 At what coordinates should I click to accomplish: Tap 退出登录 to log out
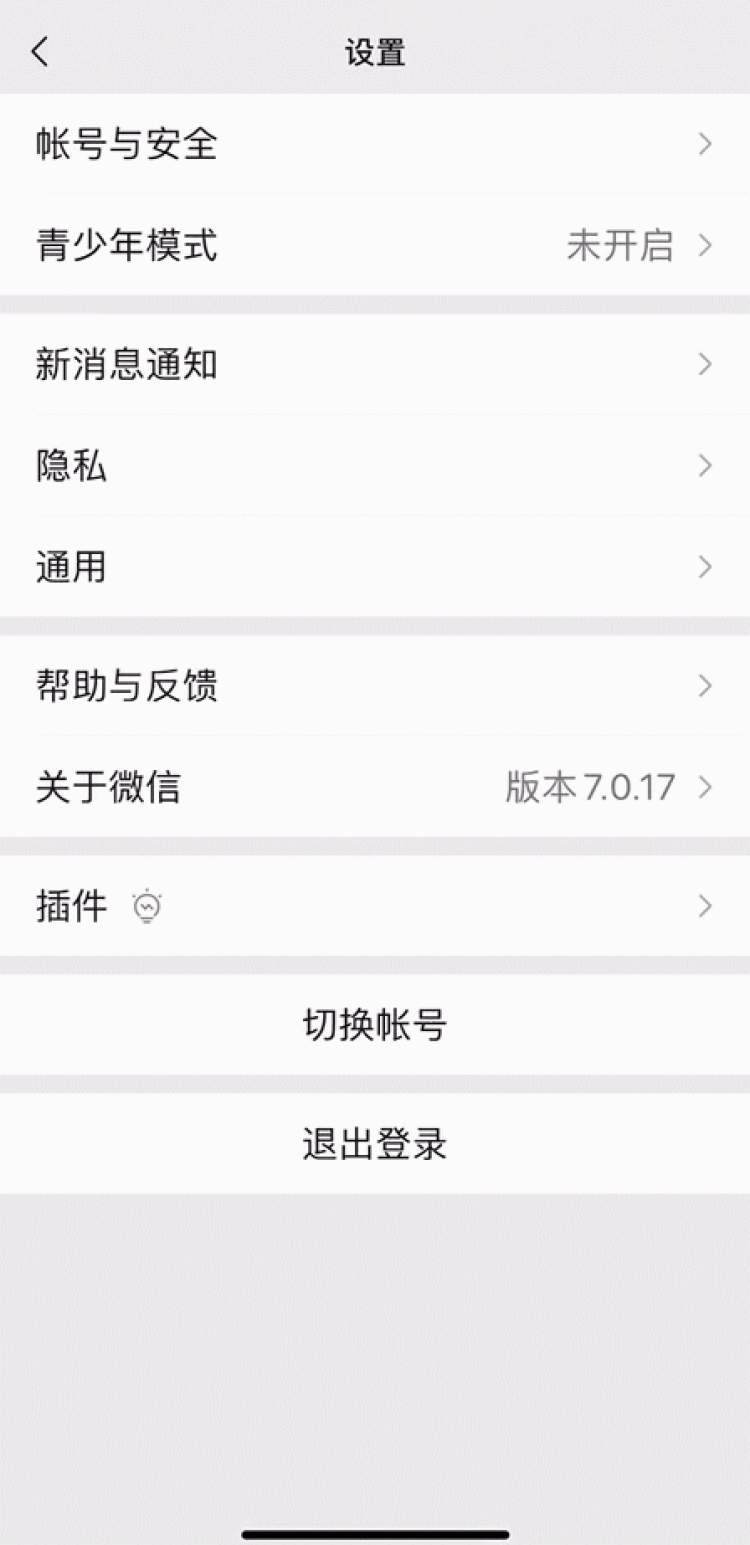375,1143
